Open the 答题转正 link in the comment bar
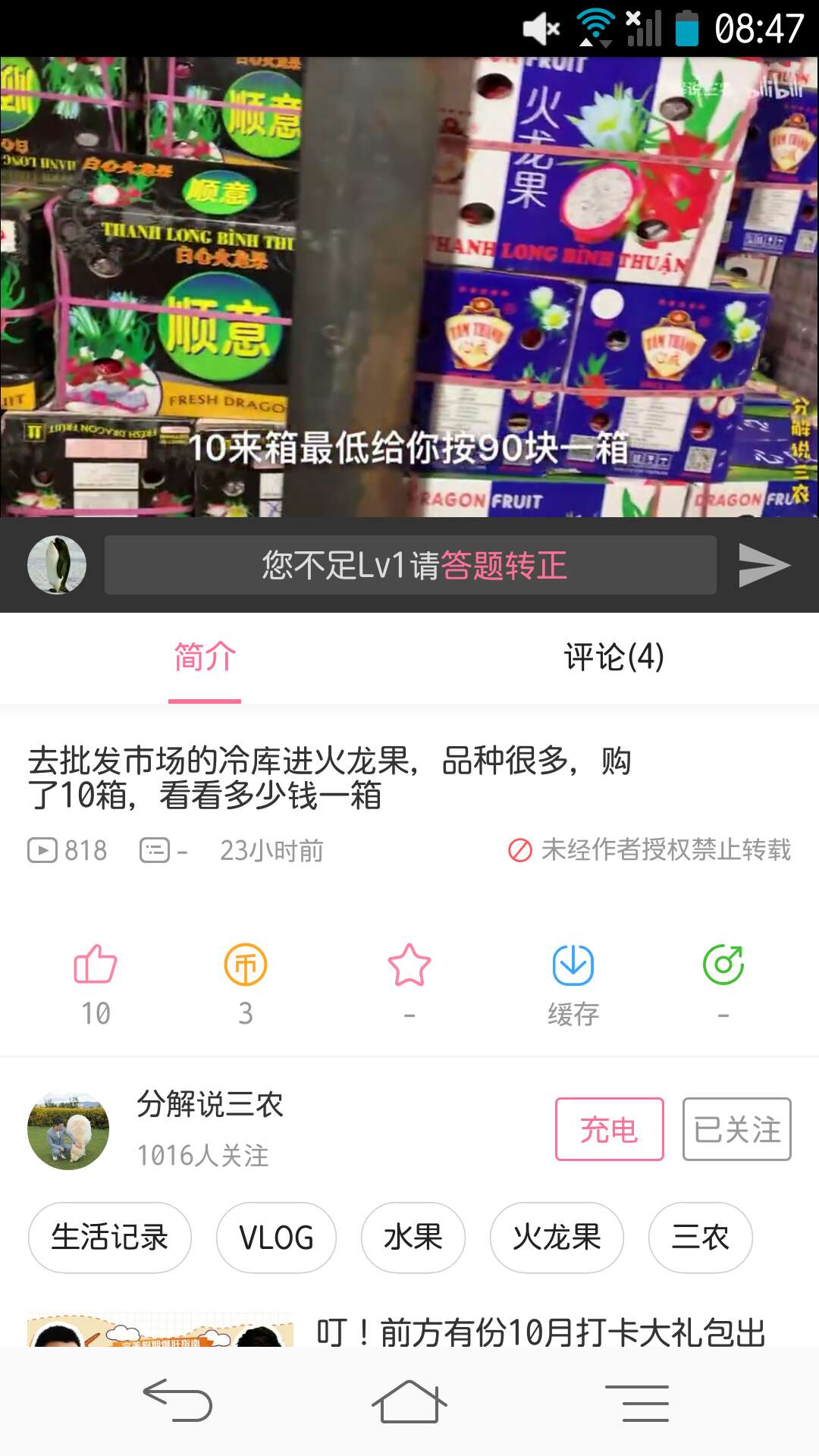This screenshot has height=1456, width=819. tap(504, 565)
